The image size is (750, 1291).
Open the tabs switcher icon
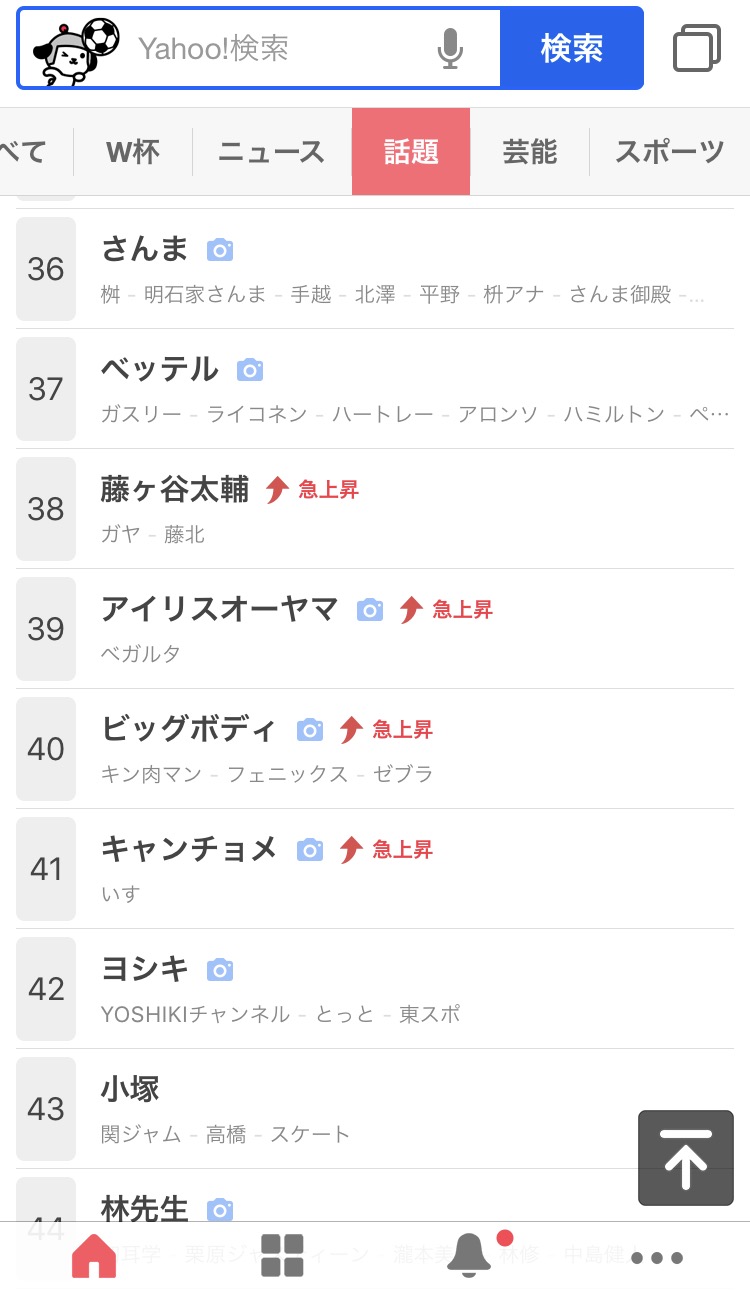[x=696, y=48]
